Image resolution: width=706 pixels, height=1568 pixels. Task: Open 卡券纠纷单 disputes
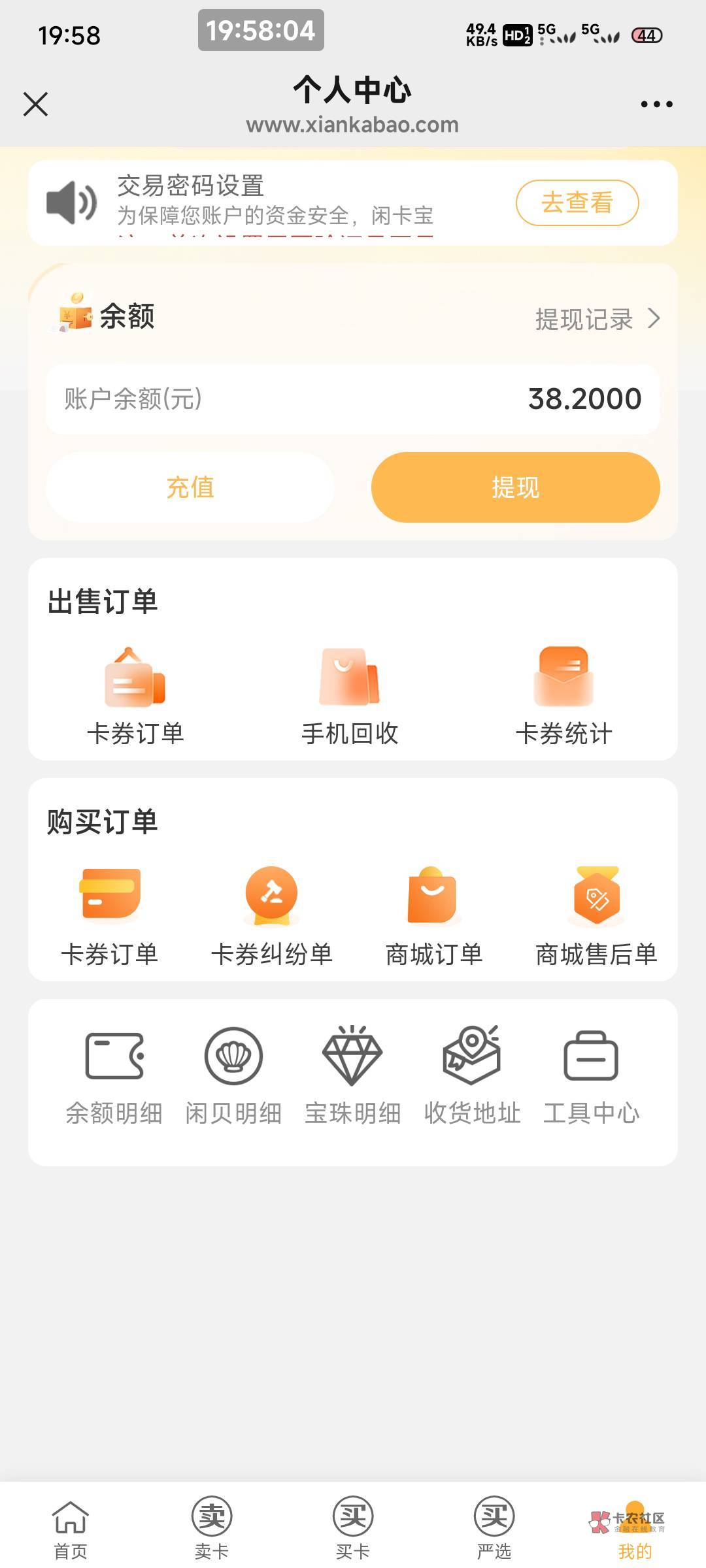[272, 917]
